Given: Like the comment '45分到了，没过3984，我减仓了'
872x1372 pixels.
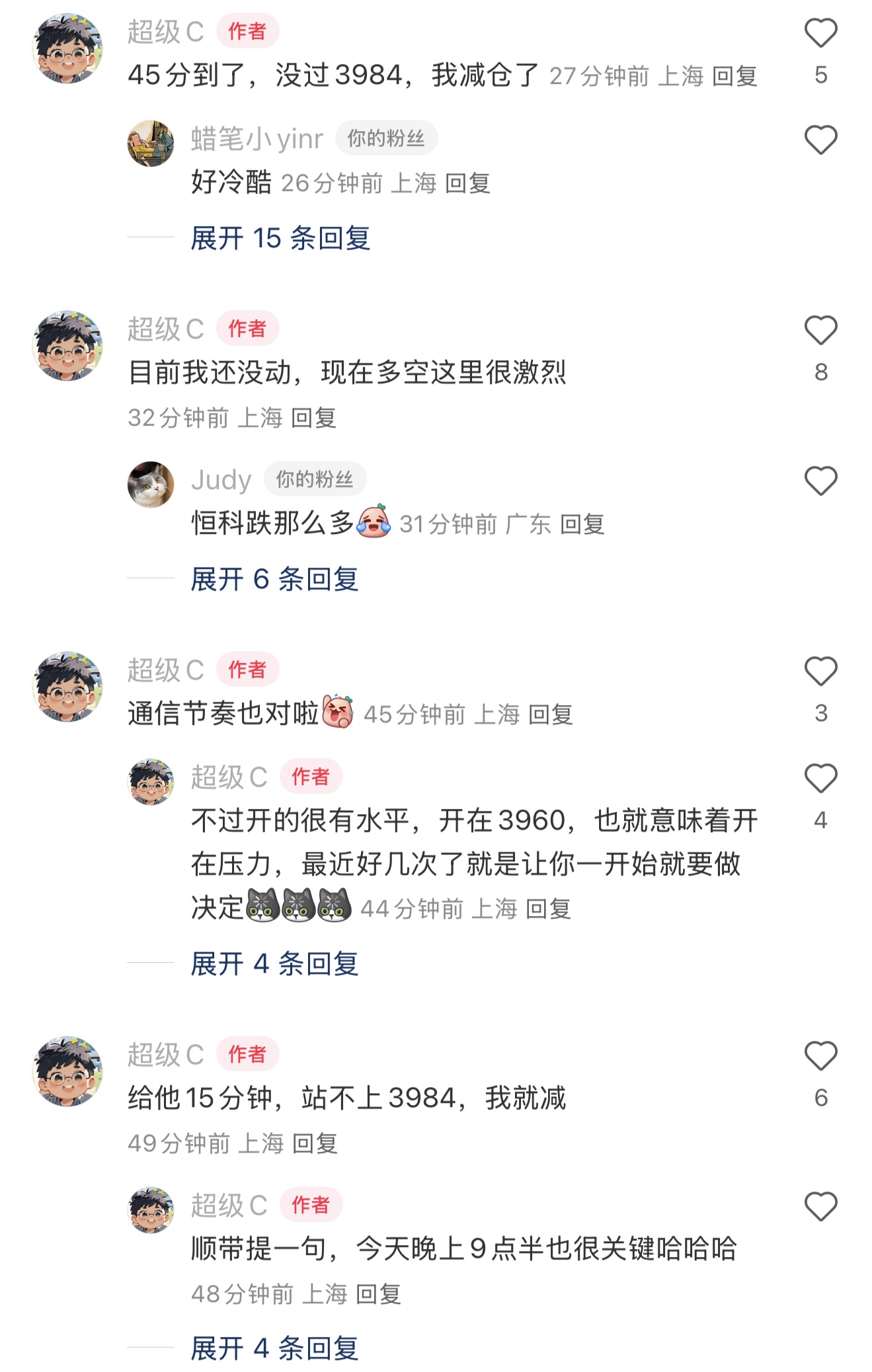Looking at the screenshot, I should coord(820,34).
